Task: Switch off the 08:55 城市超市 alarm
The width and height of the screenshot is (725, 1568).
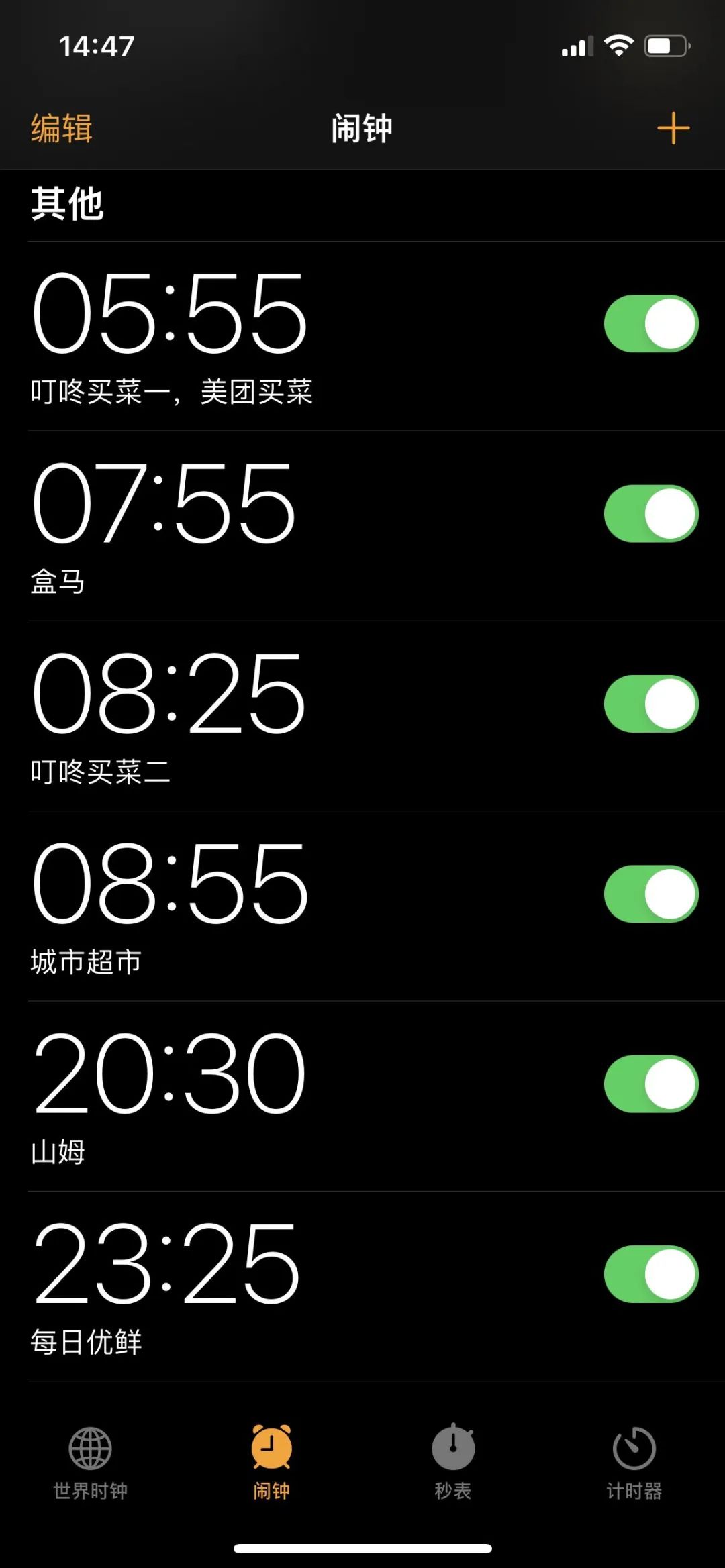Action: [x=650, y=894]
